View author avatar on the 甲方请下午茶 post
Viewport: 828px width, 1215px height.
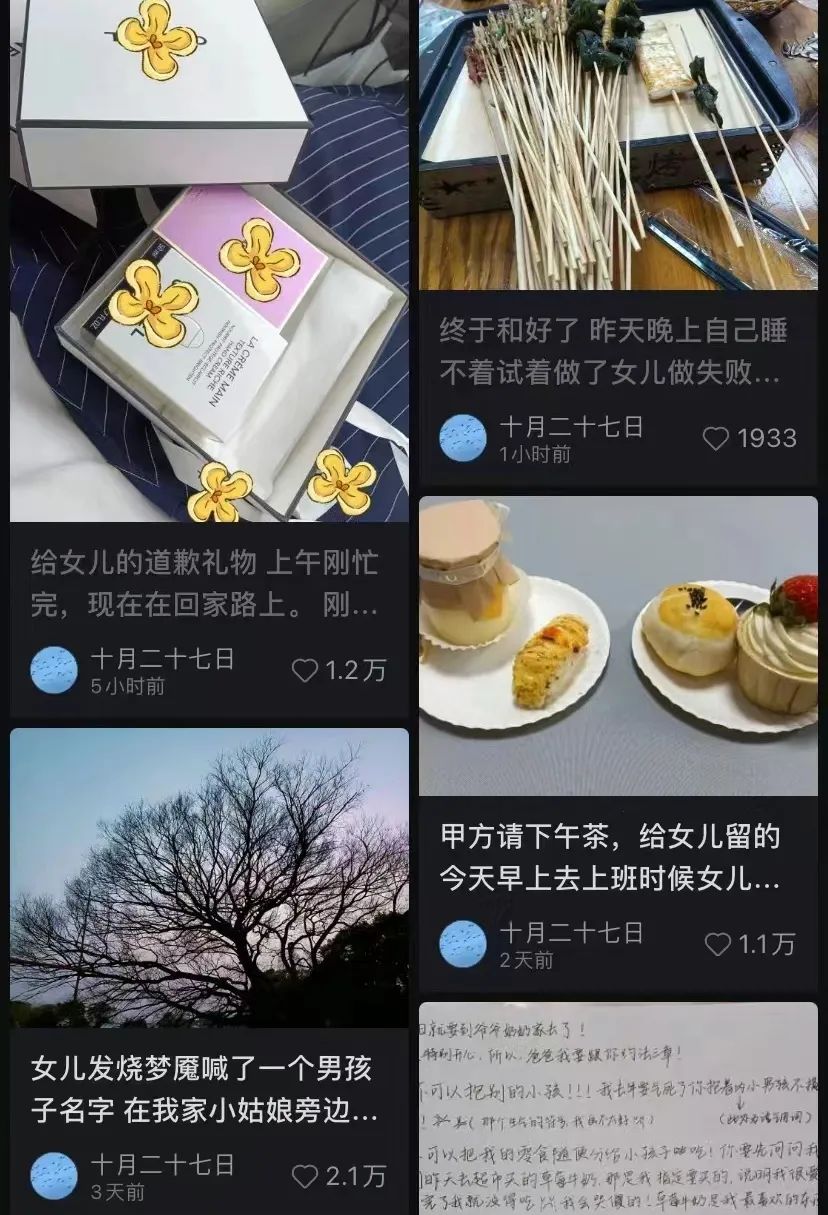pos(463,944)
